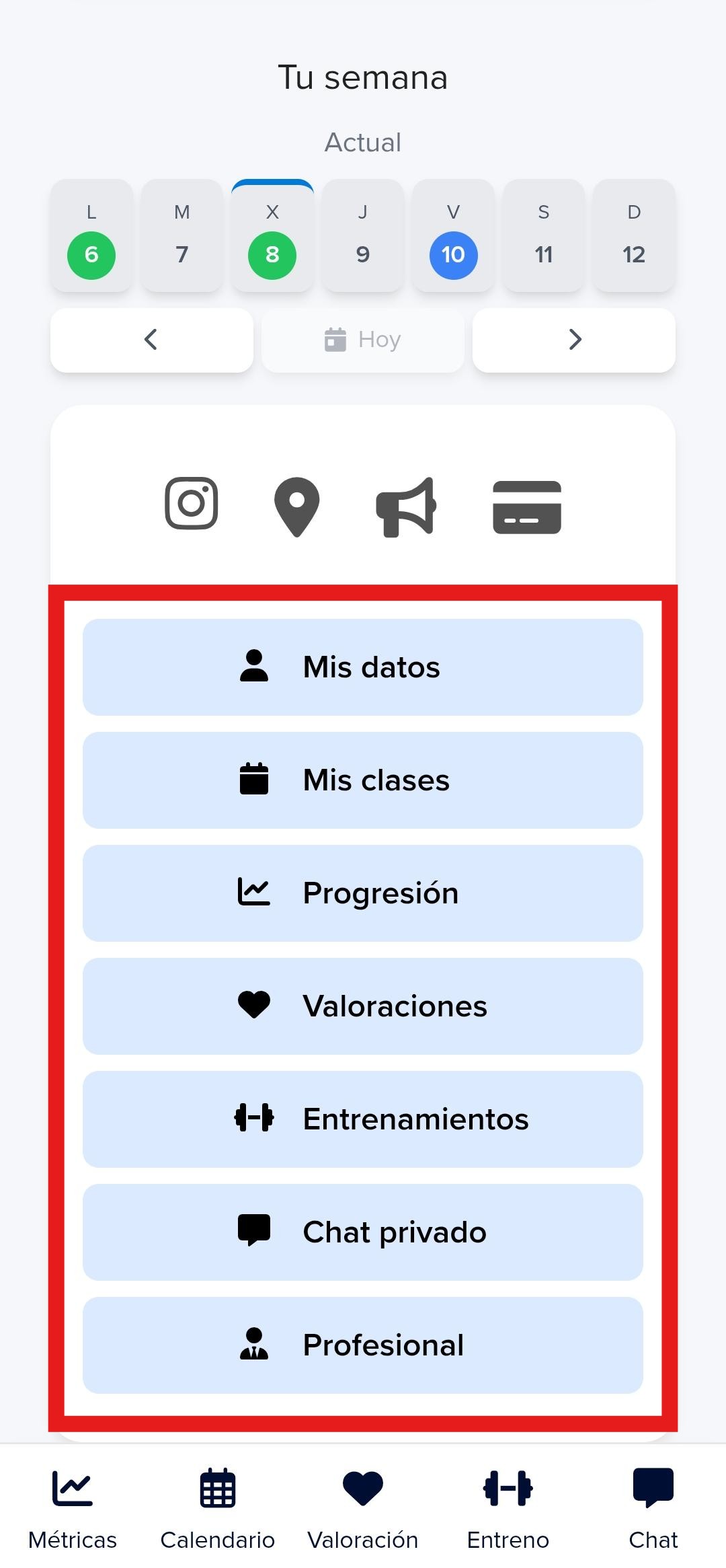Open Valoraciones button
Viewport: 726px width, 1568px height.
(x=363, y=1006)
